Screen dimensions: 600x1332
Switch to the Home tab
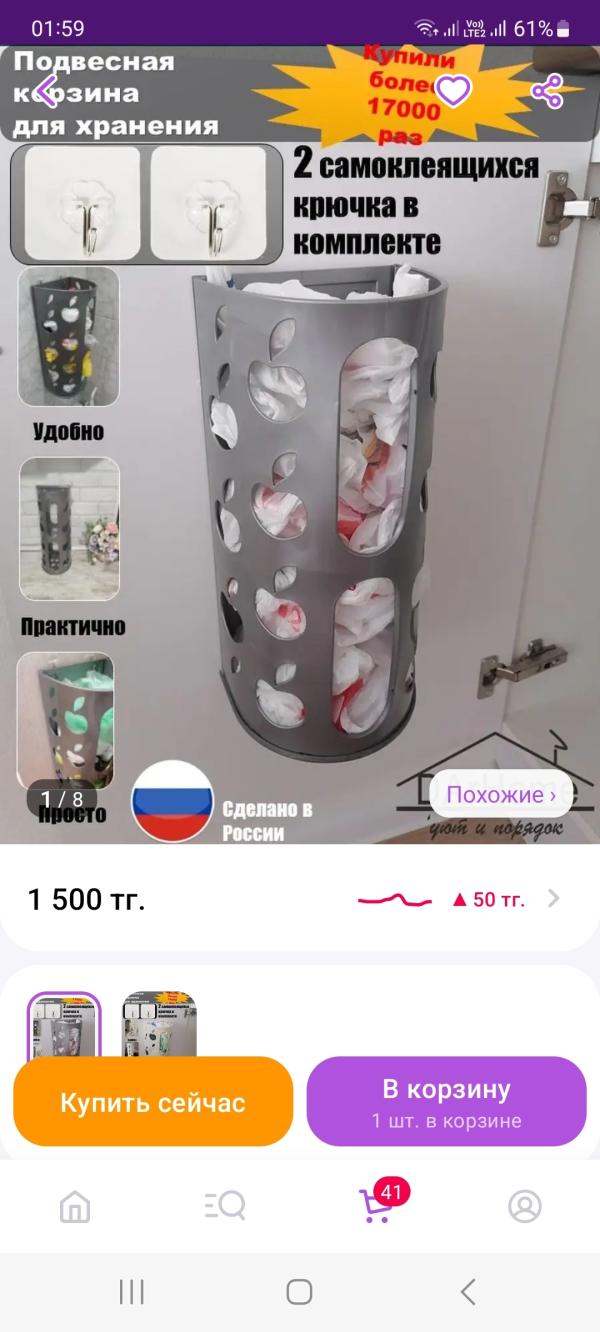(75, 1206)
